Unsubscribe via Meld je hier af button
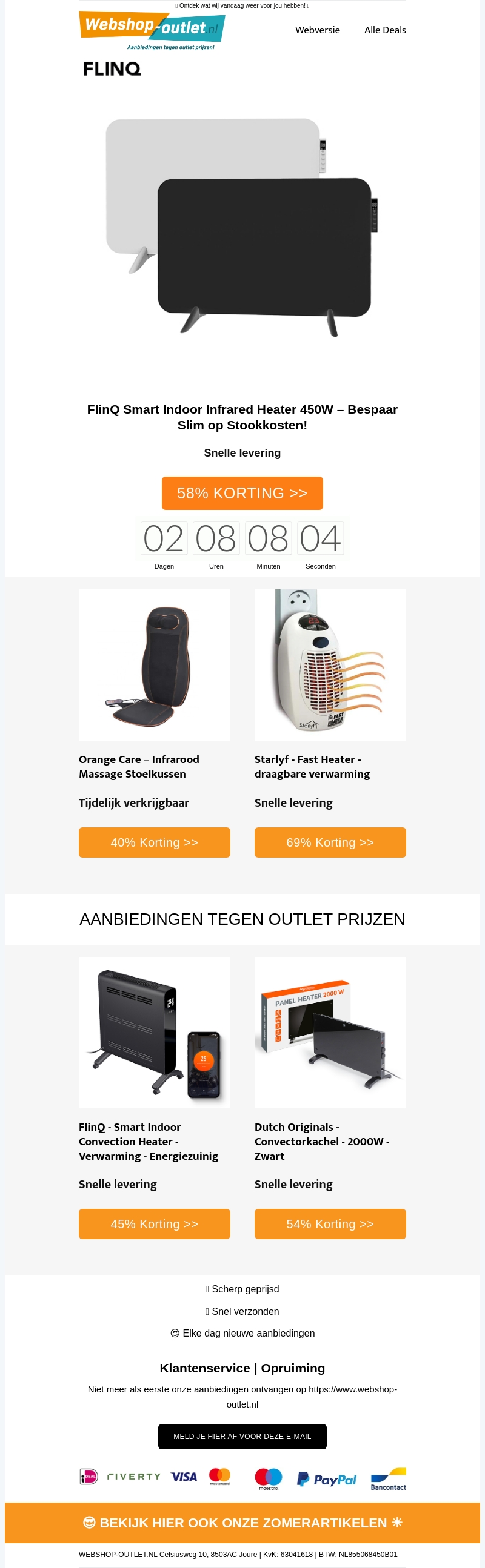The image size is (485, 1568). tap(242, 1437)
